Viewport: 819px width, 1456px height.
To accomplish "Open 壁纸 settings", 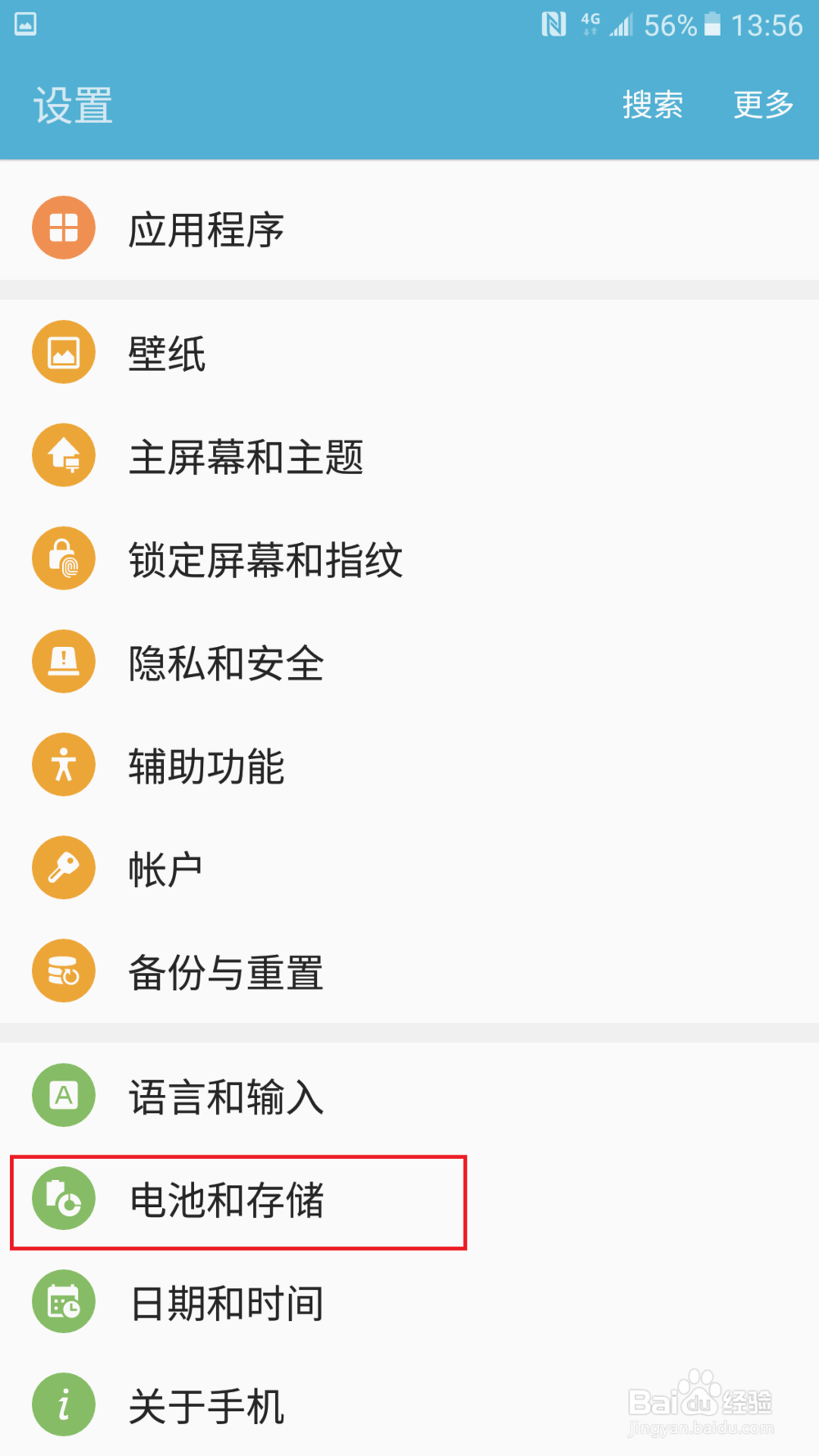I will pos(409,353).
